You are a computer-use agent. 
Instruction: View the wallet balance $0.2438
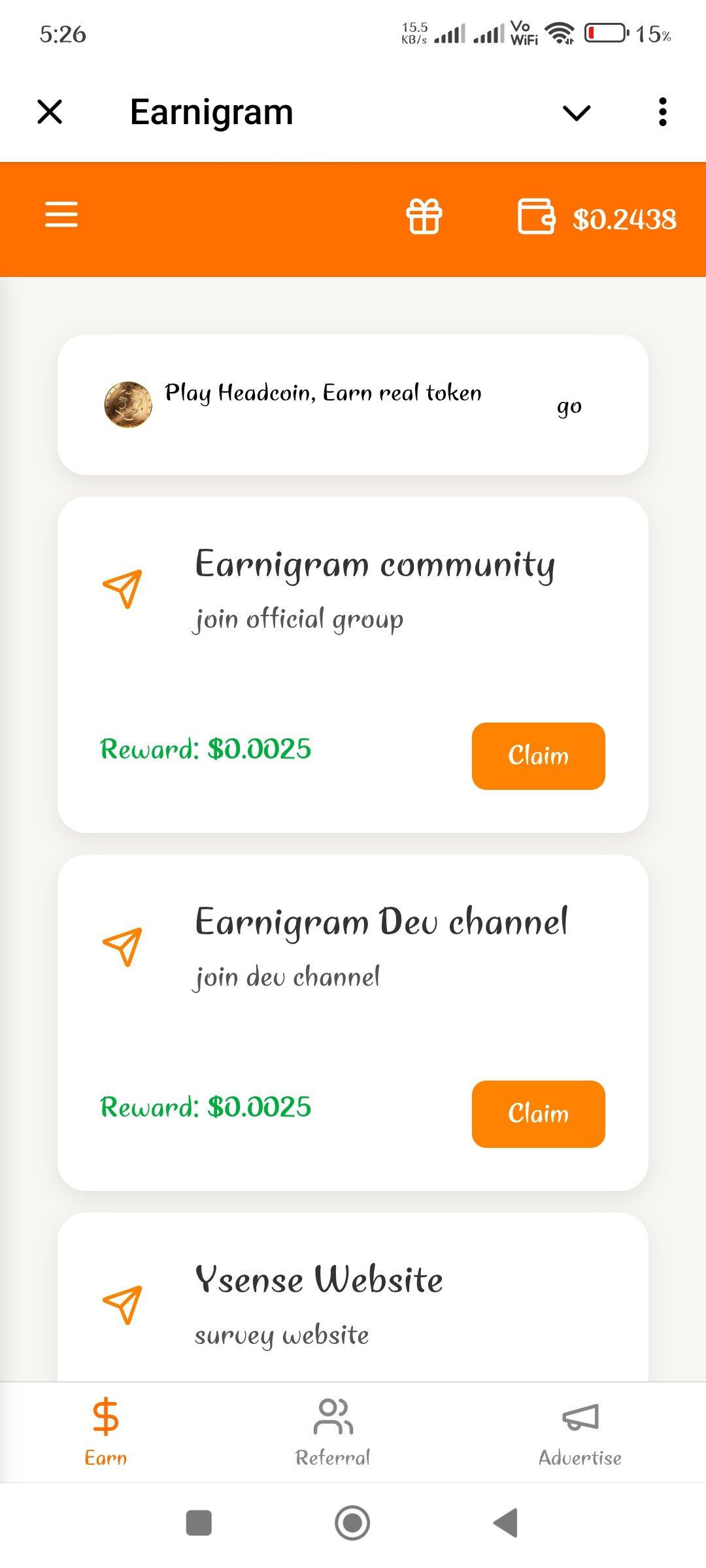(x=597, y=218)
